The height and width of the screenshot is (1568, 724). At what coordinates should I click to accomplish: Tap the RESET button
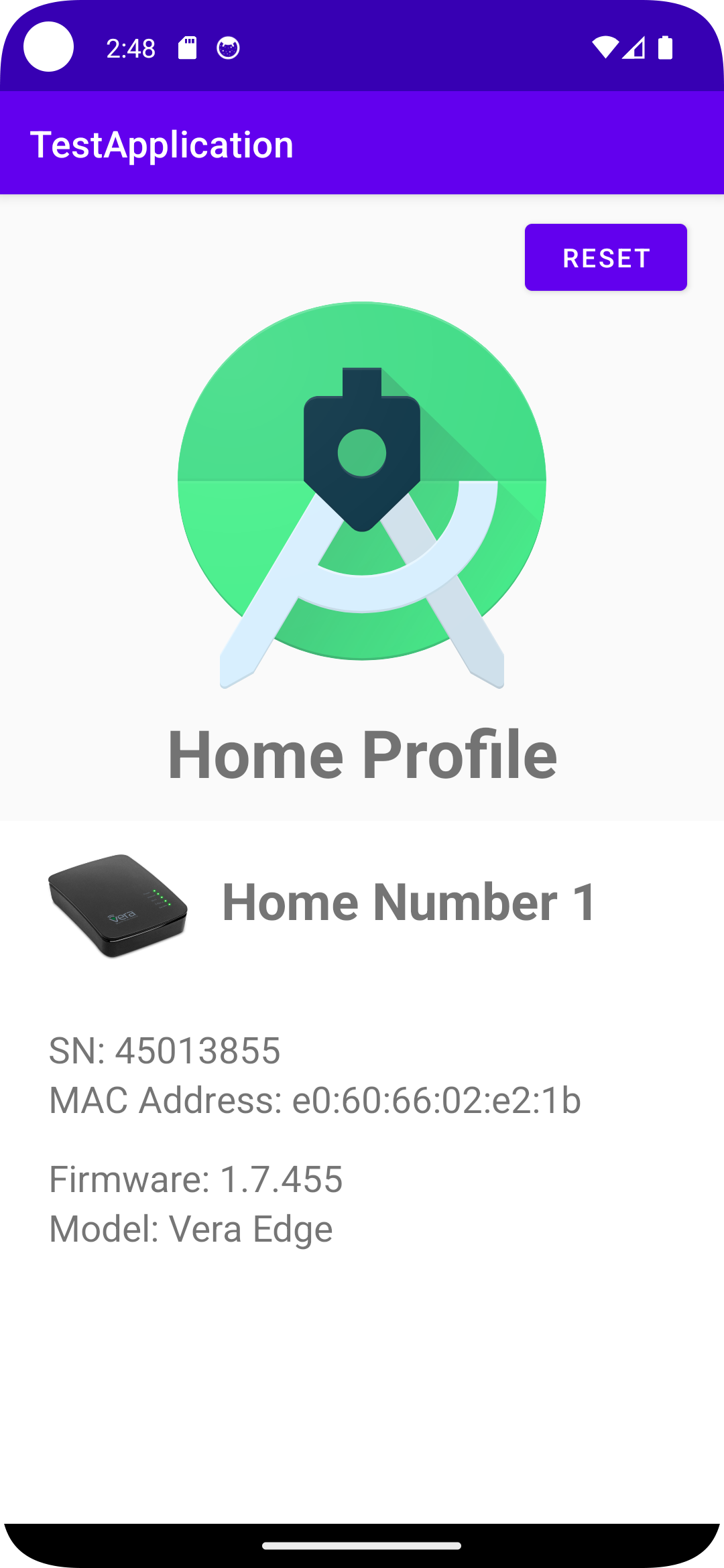coord(605,257)
